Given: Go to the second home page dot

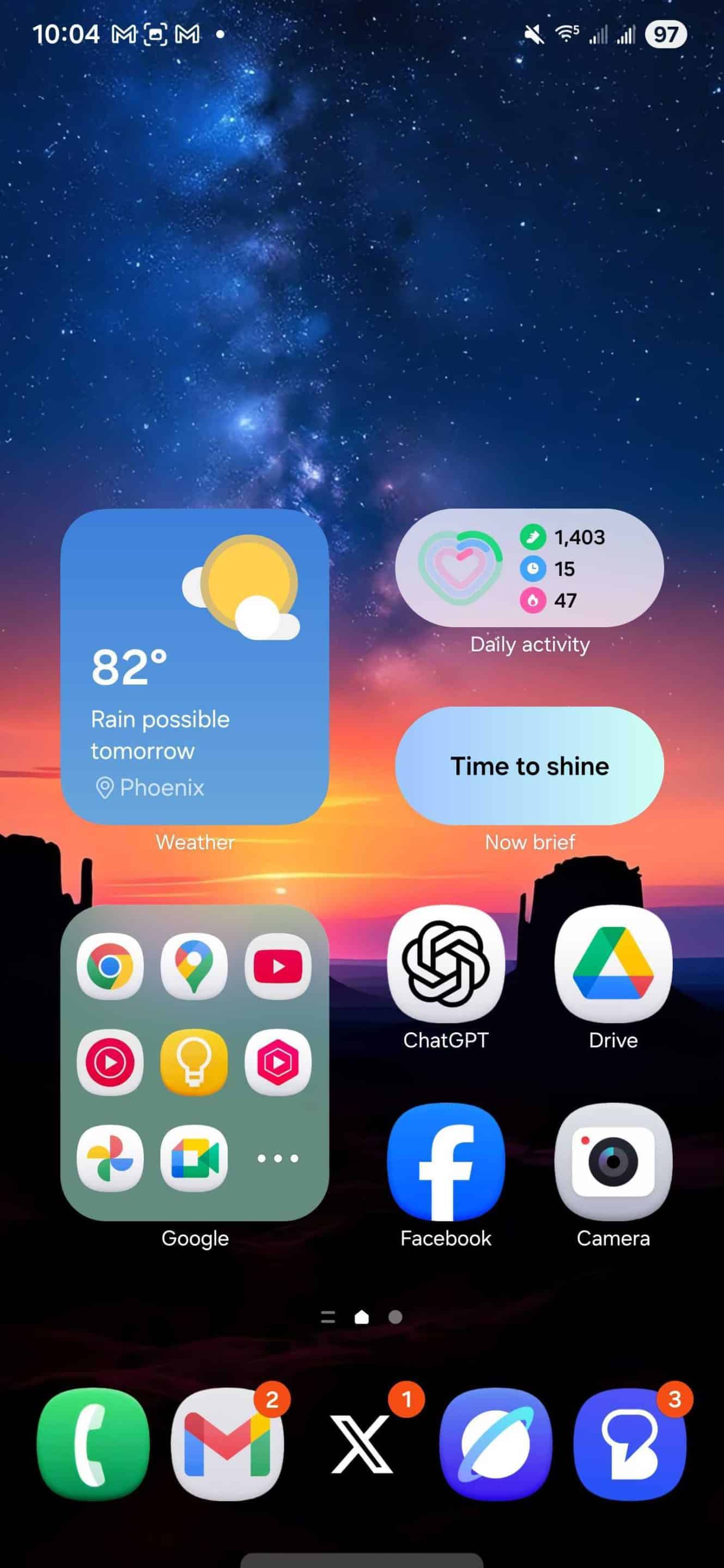Looking at the screenshot, I should click(x=395, y=1317).
